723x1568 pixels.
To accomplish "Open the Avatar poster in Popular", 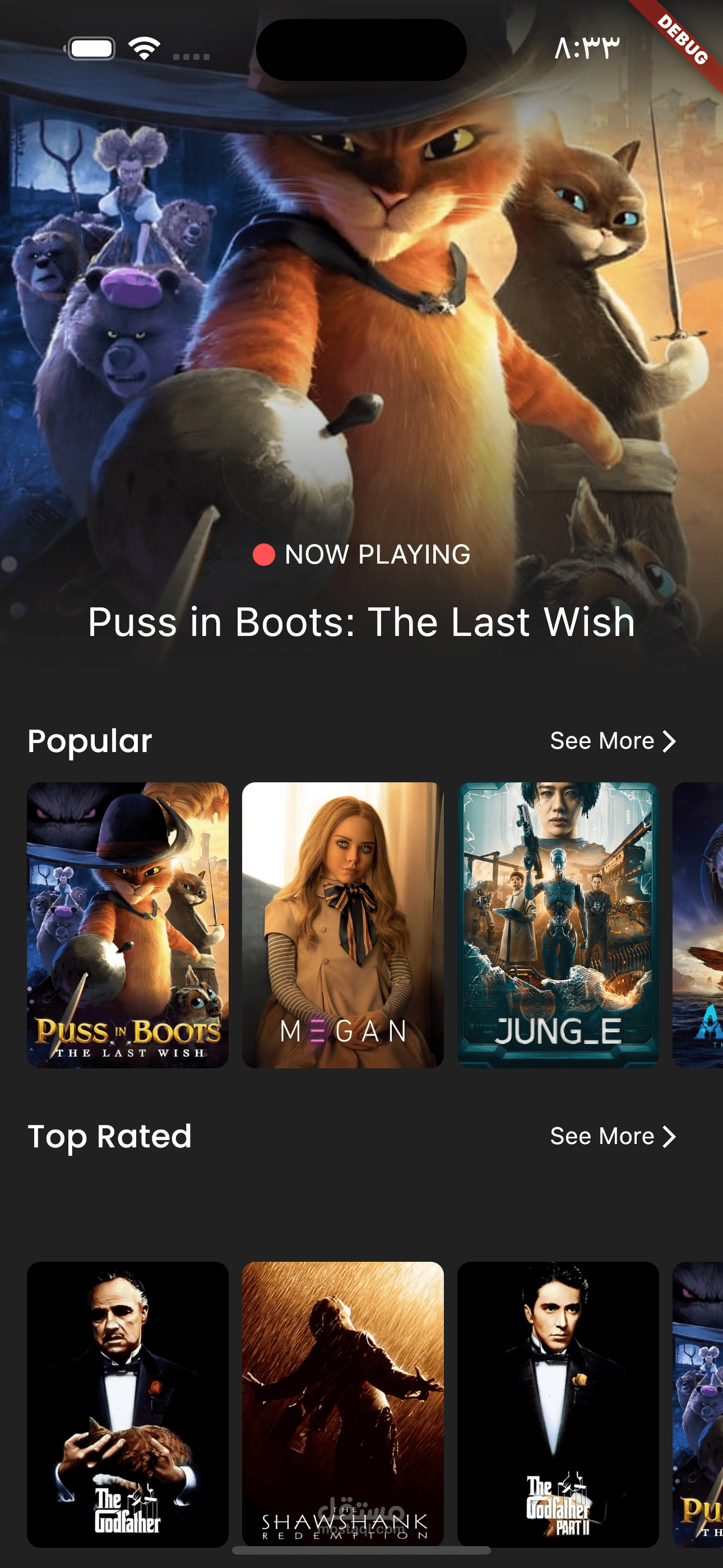I will [699, 925].
